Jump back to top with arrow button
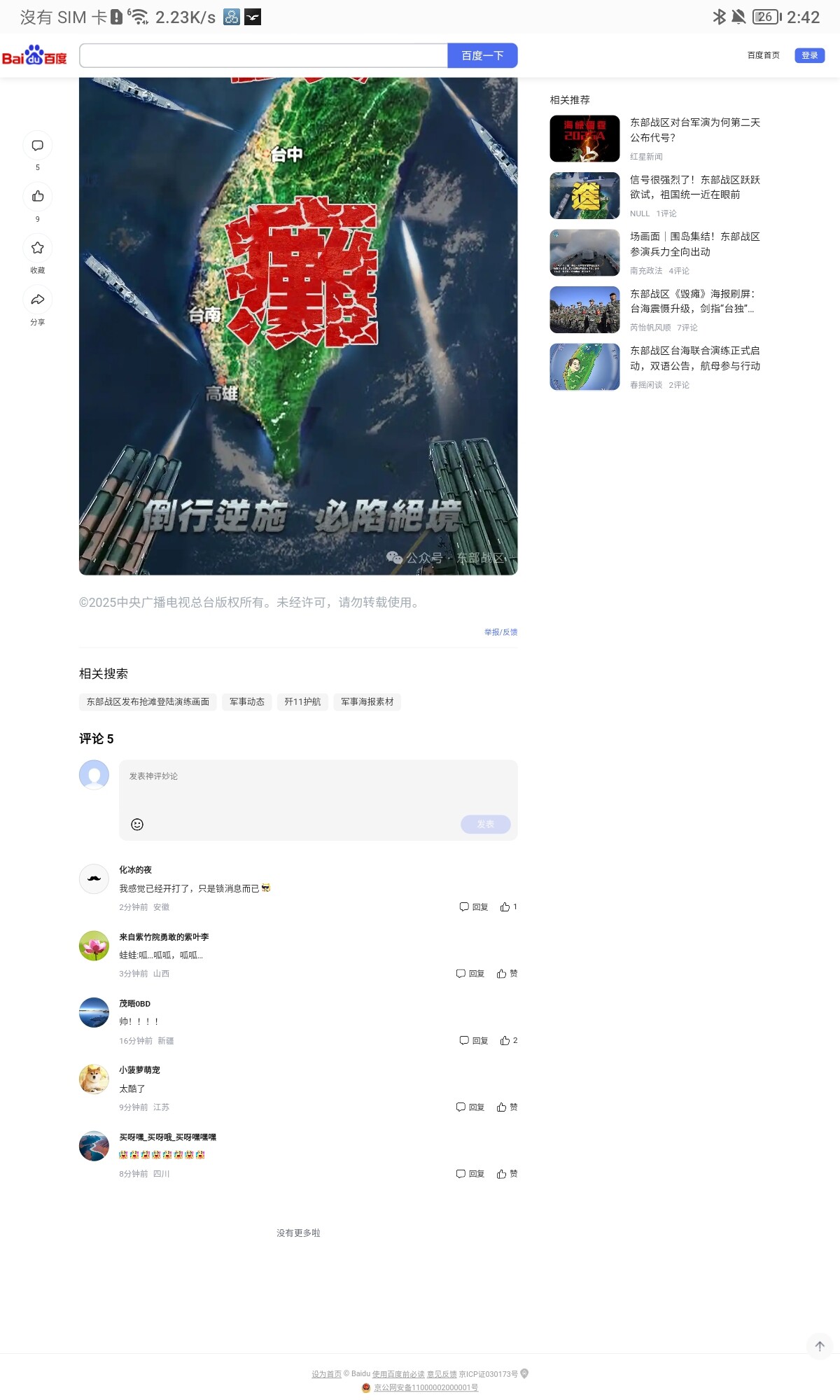The height and width of the screenshot is (1400, 840). [820, 1346]
